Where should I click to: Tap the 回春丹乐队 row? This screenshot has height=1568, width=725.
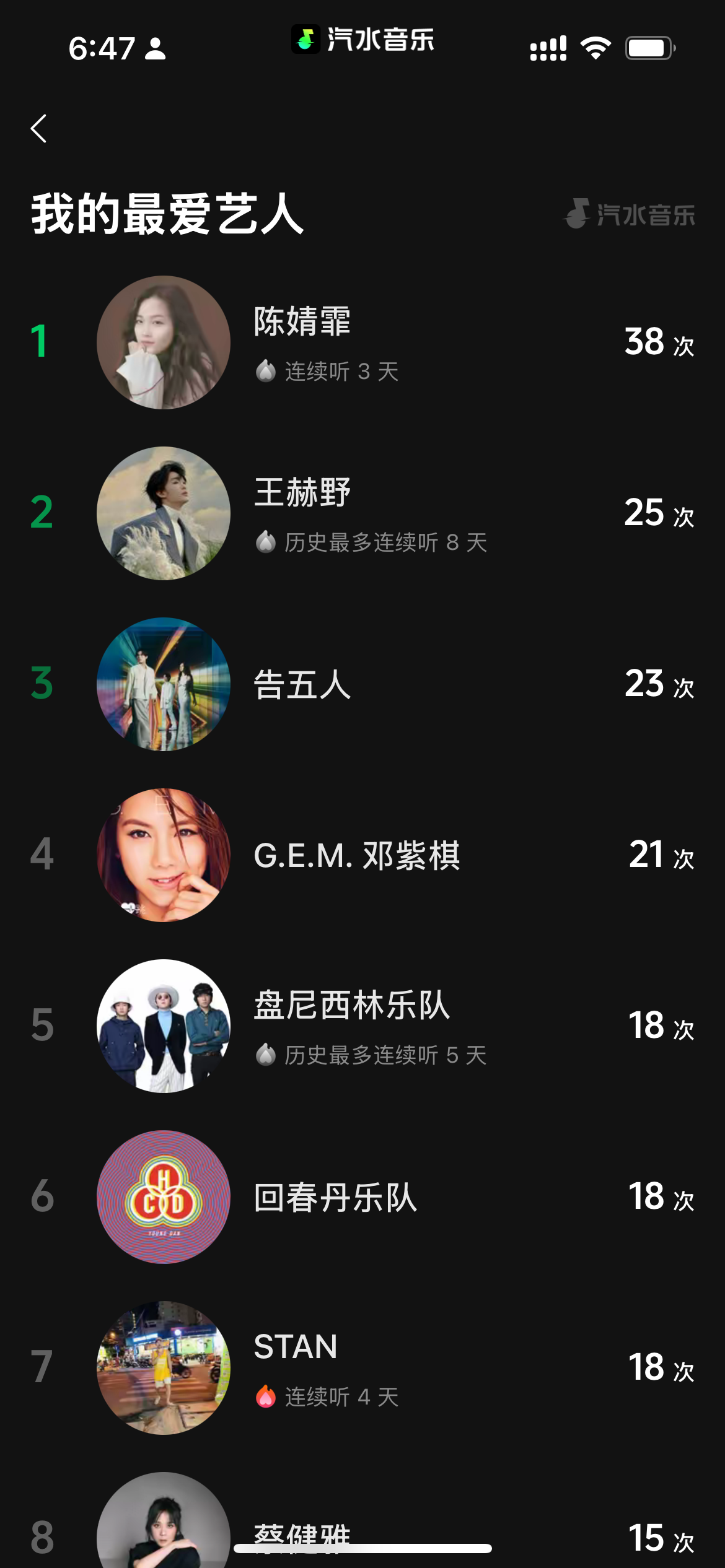pos(362,1197)
